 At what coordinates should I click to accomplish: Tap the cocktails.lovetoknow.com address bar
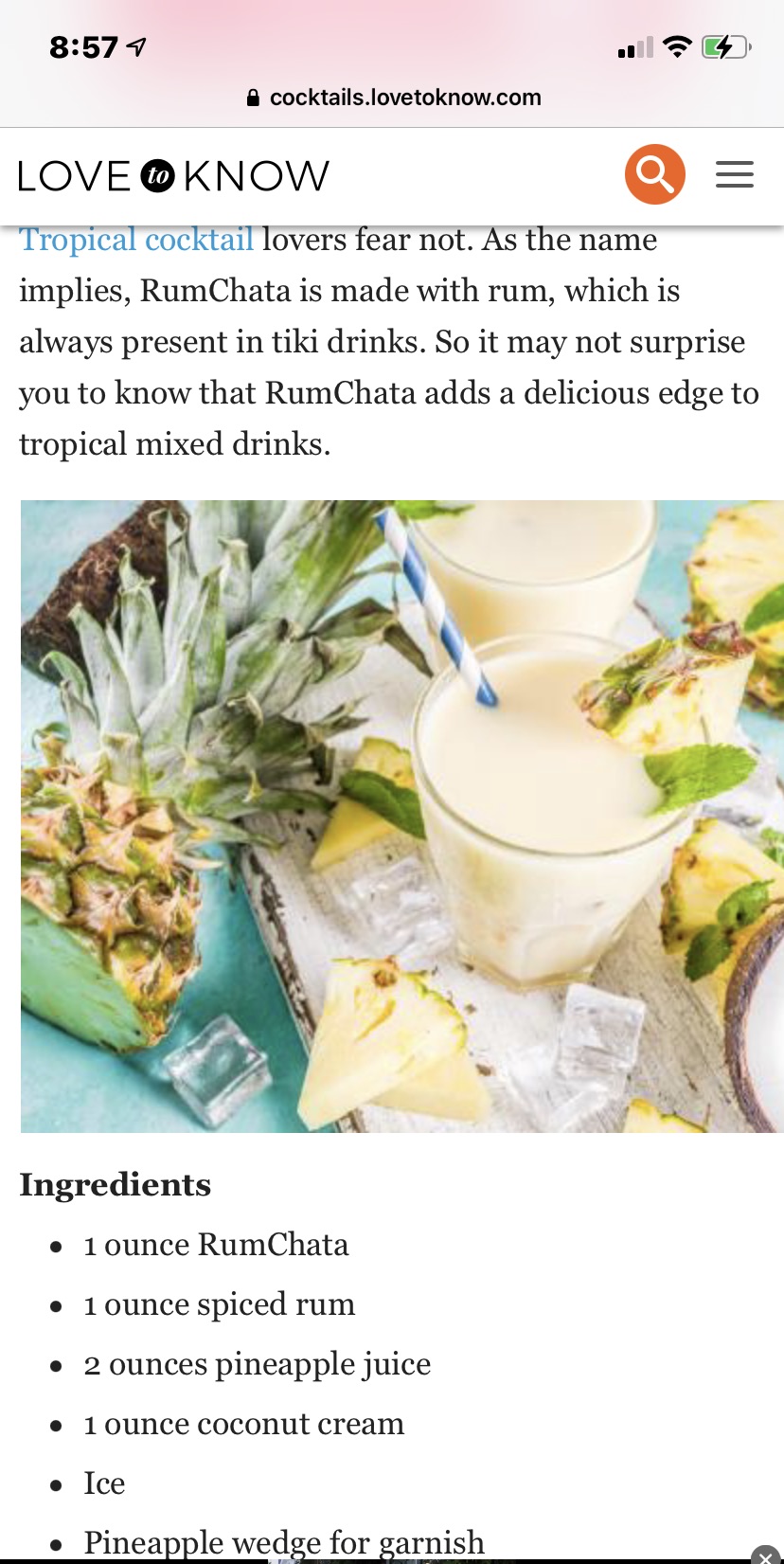[393, 98]
